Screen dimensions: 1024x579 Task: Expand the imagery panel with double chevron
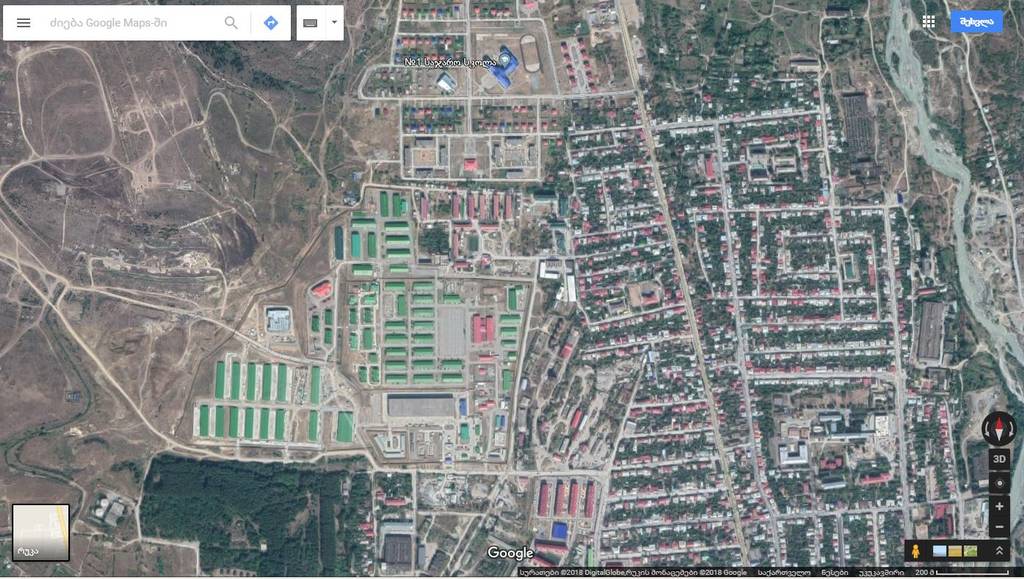pyautogui.click(x=997, y=551)
